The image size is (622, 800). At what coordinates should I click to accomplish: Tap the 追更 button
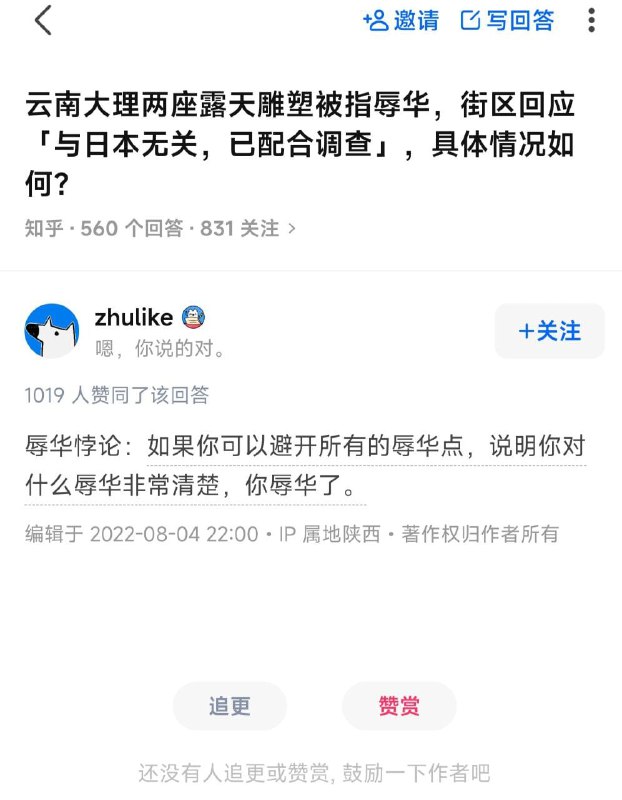pos(229,706)
